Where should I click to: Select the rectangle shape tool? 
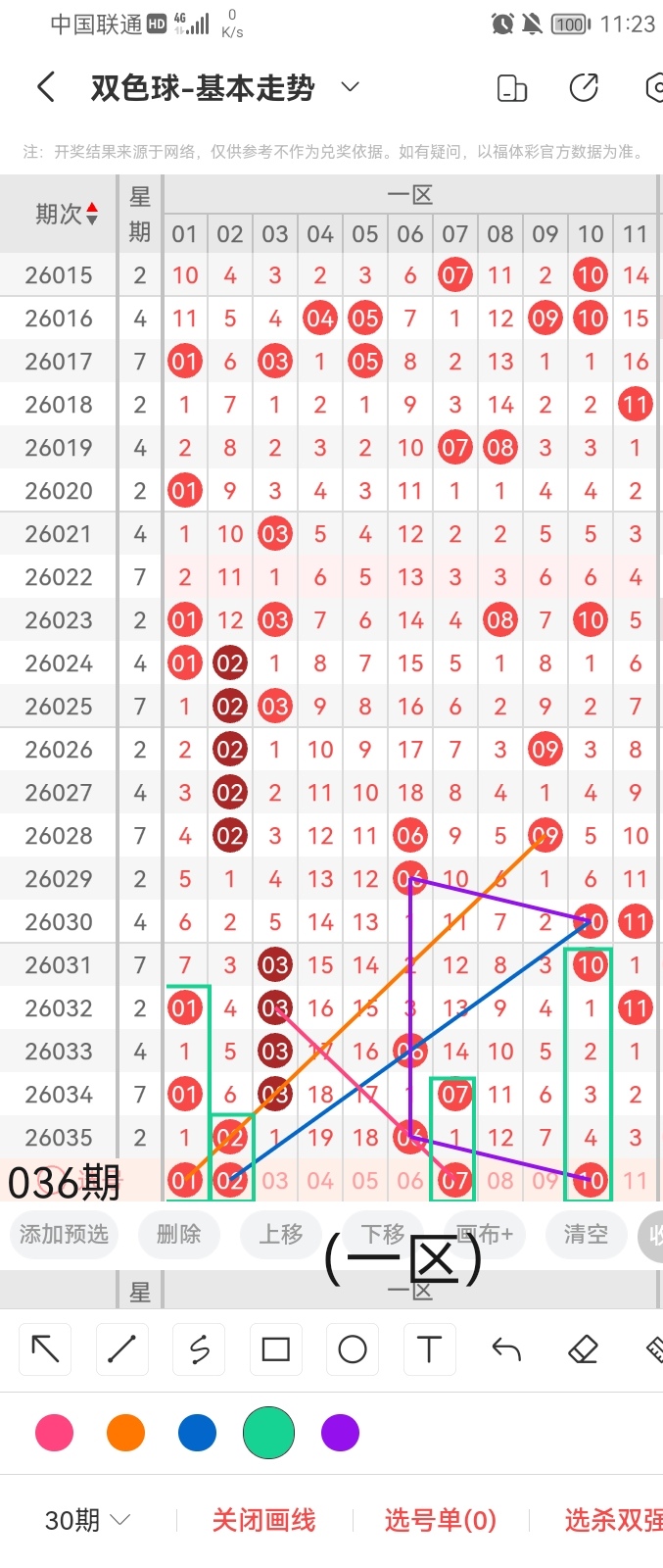(x=275, y=1349)
